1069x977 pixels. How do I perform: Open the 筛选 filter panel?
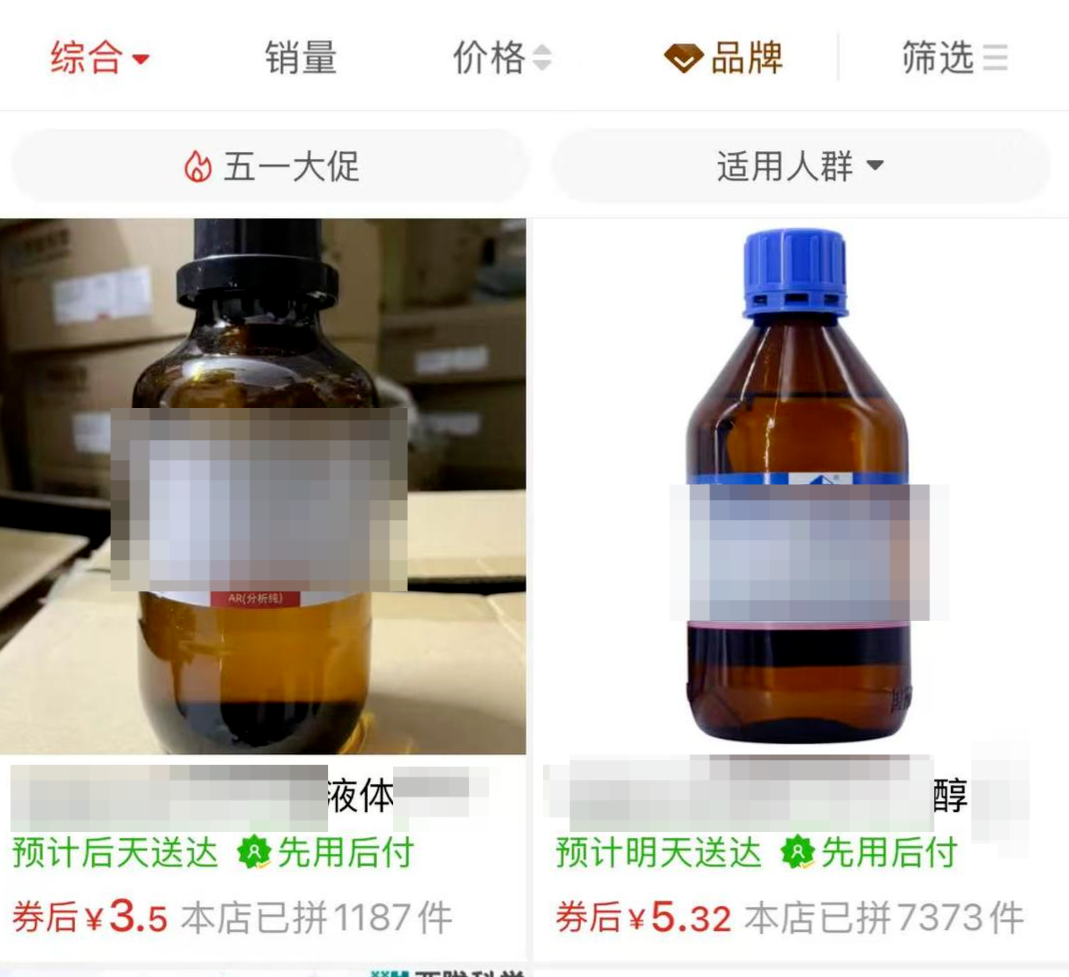[954, 58]
